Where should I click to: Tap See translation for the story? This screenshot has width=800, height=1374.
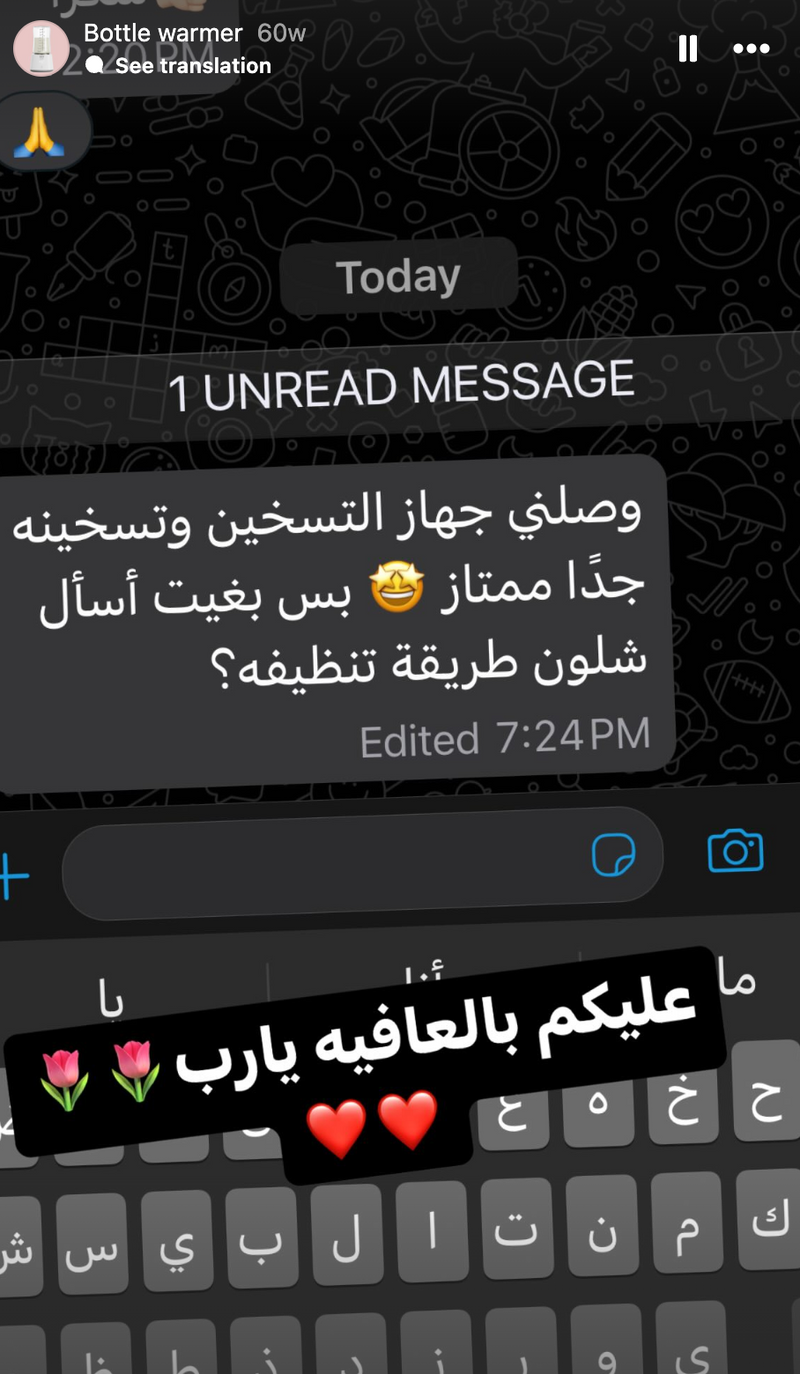click(192, 66)
